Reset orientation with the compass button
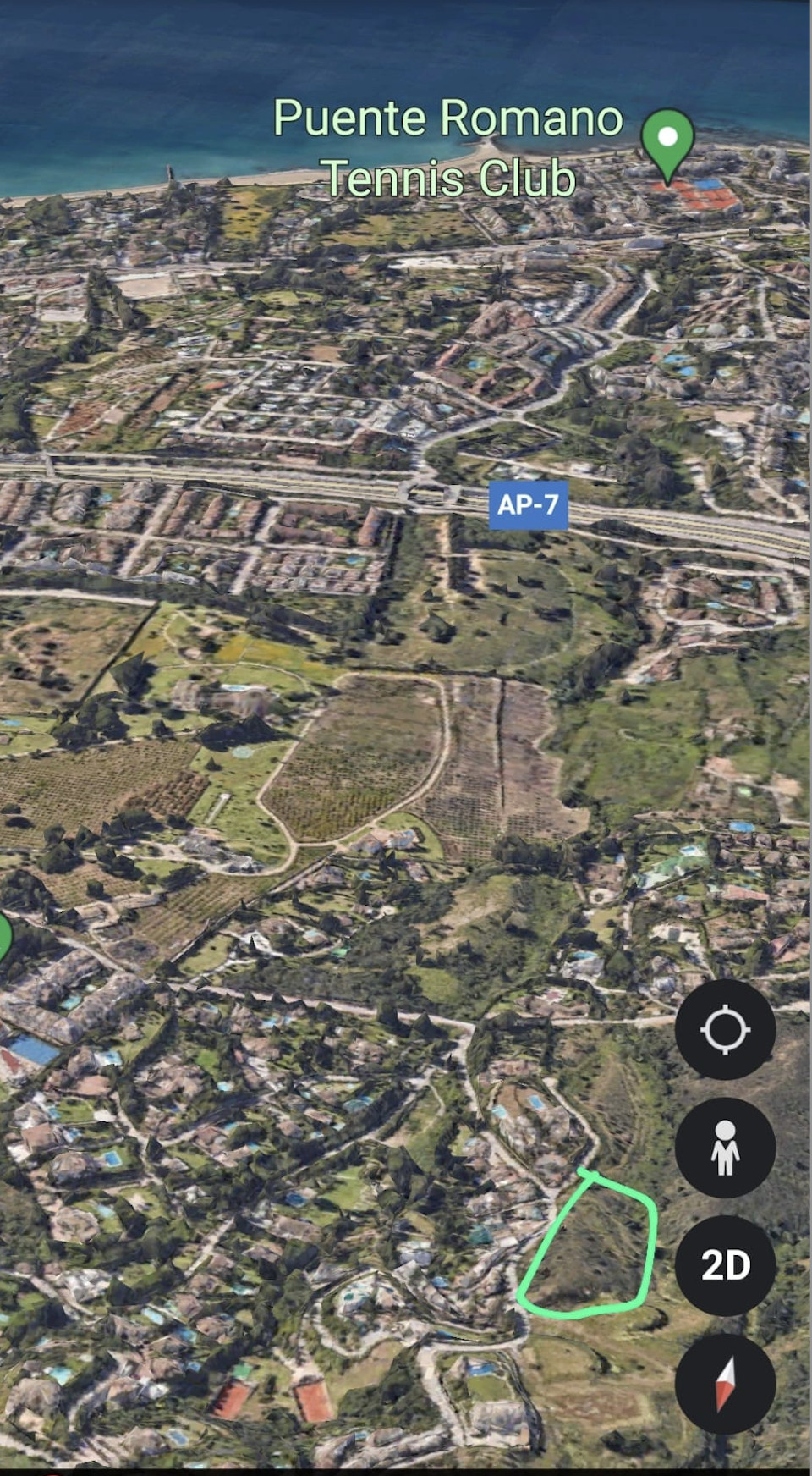 click(725, 1383)
